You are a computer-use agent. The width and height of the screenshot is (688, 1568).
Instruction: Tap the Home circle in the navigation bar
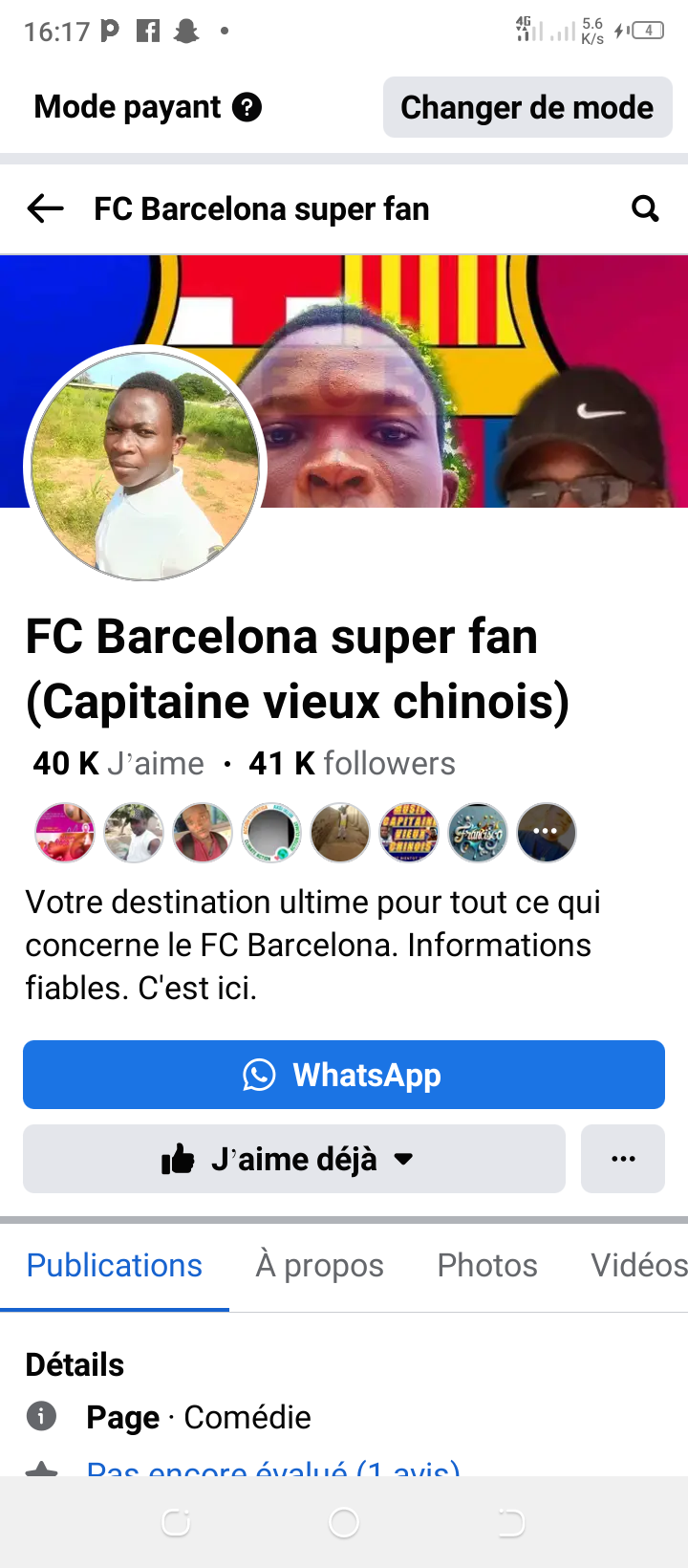pos(344,1522)
